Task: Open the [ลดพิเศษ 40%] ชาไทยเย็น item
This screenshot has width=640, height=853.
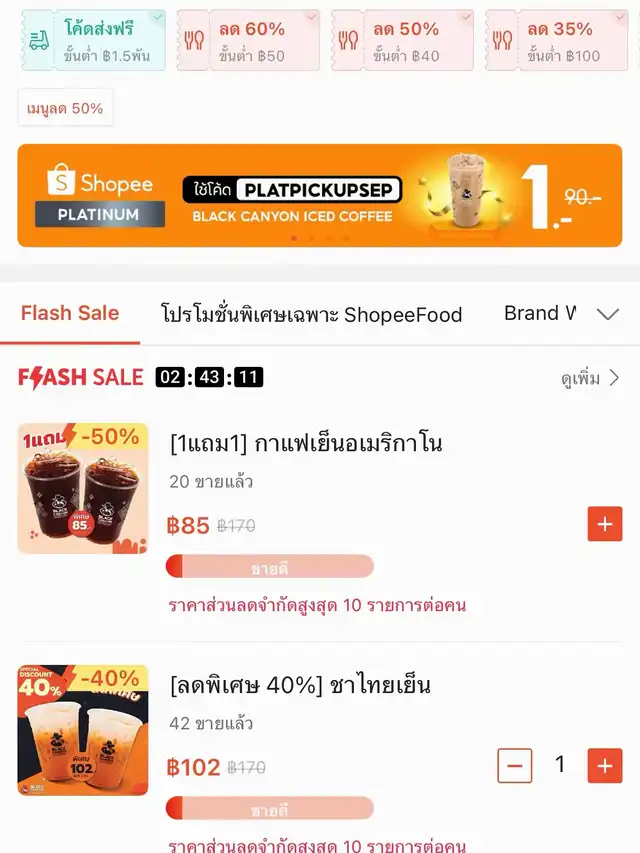Action: click(300, 686)
